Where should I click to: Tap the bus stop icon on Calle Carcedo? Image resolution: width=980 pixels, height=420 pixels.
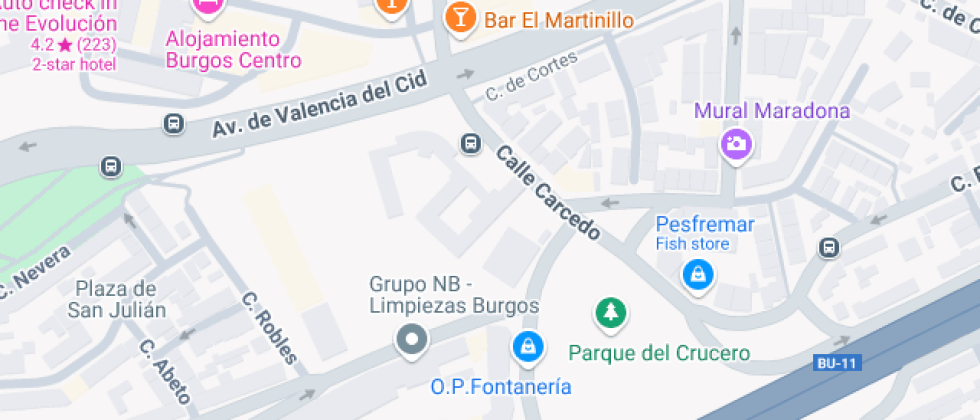point(470,144)
